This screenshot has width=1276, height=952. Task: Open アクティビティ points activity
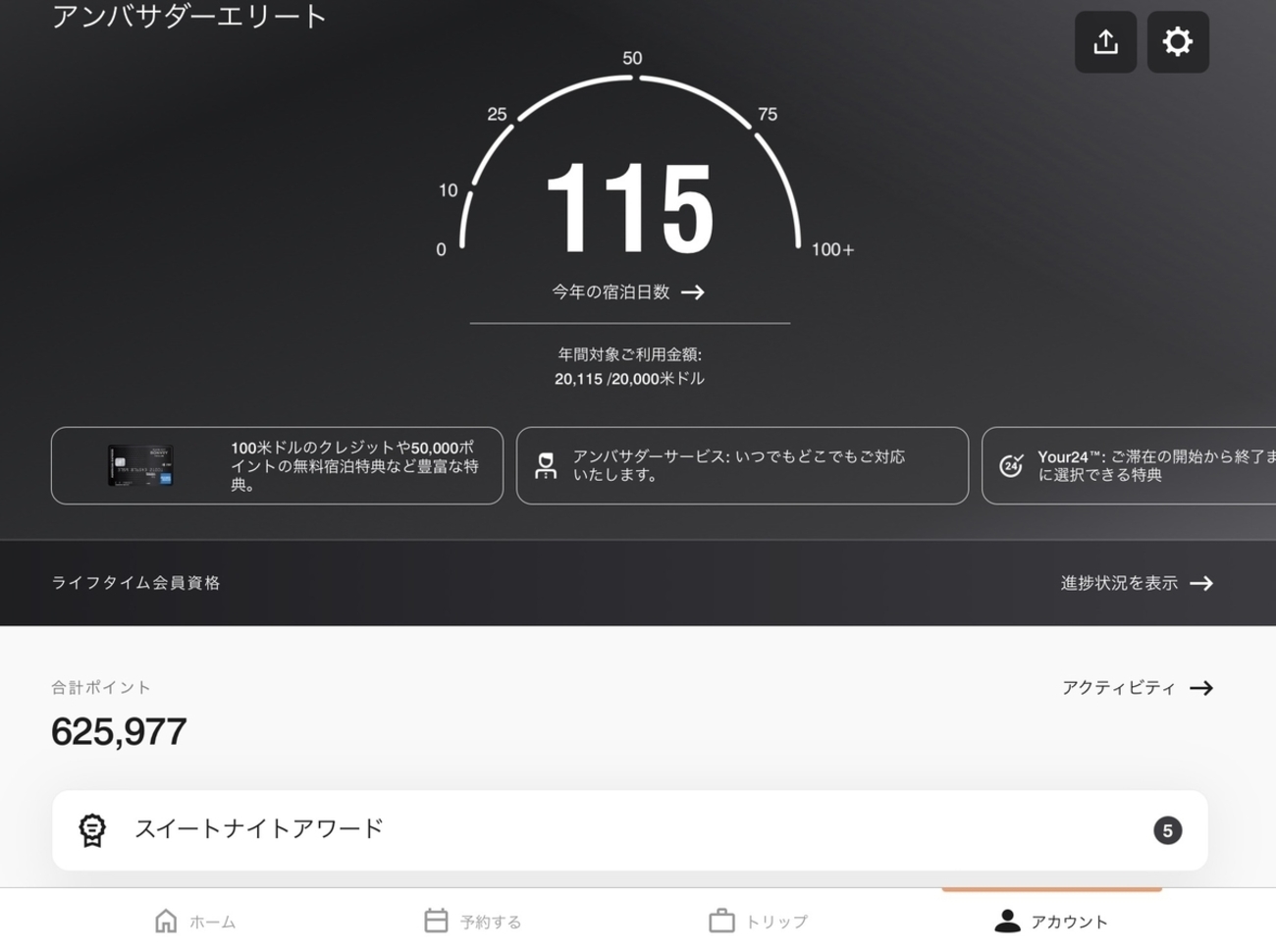(1137, 688)
